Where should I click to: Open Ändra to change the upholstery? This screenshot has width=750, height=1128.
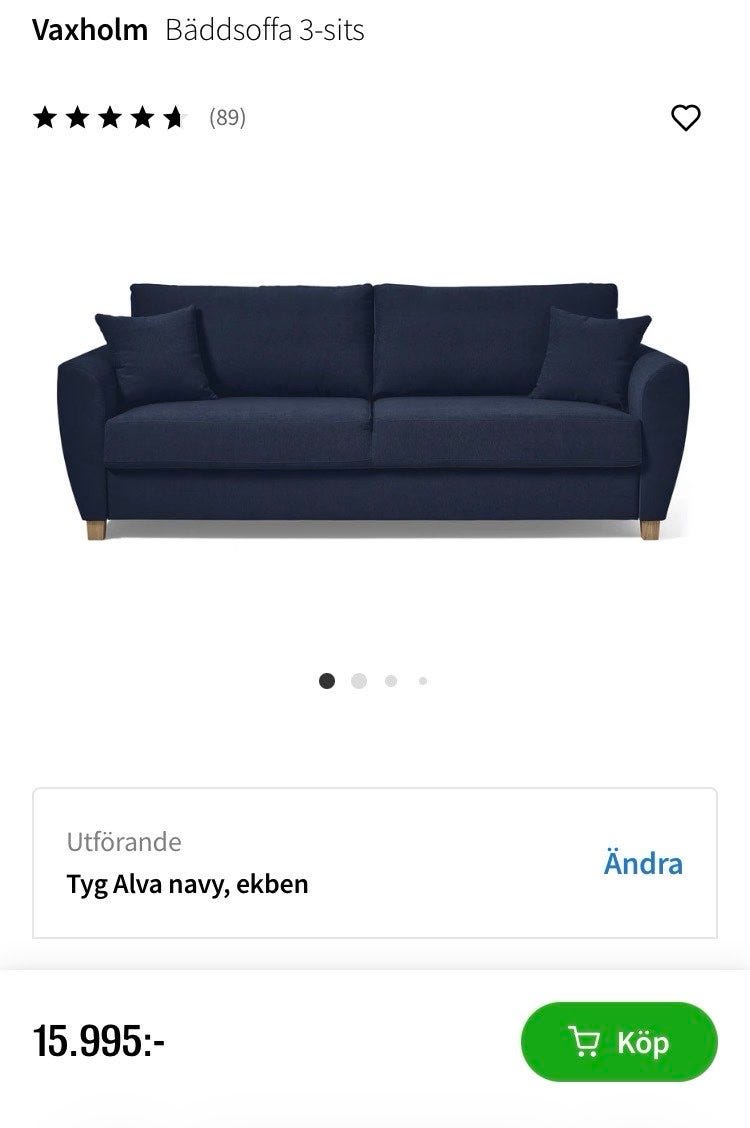tap(643, 863)
